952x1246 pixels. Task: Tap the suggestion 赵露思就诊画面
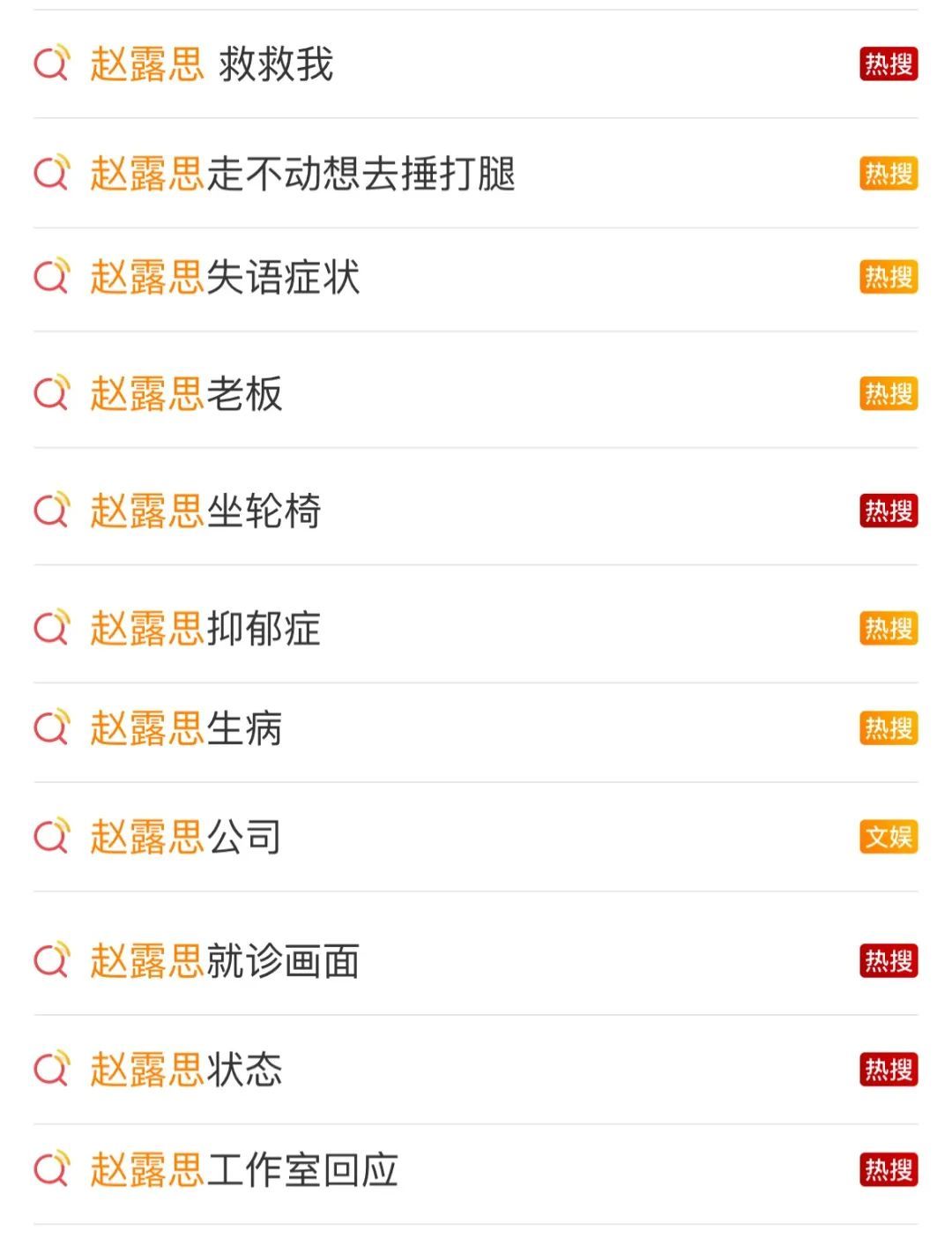coord(225,961)
